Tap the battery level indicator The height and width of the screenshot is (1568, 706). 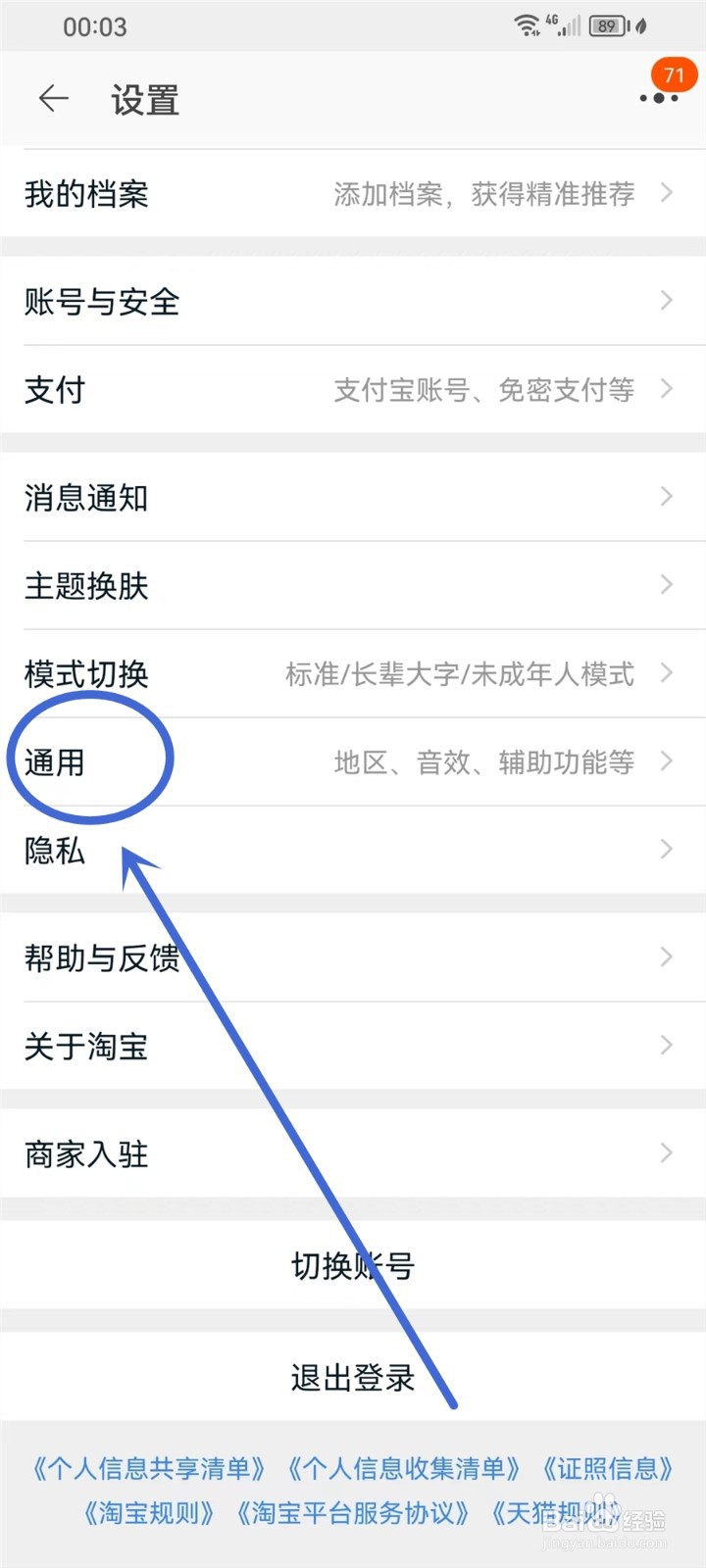tap(610, 24)
